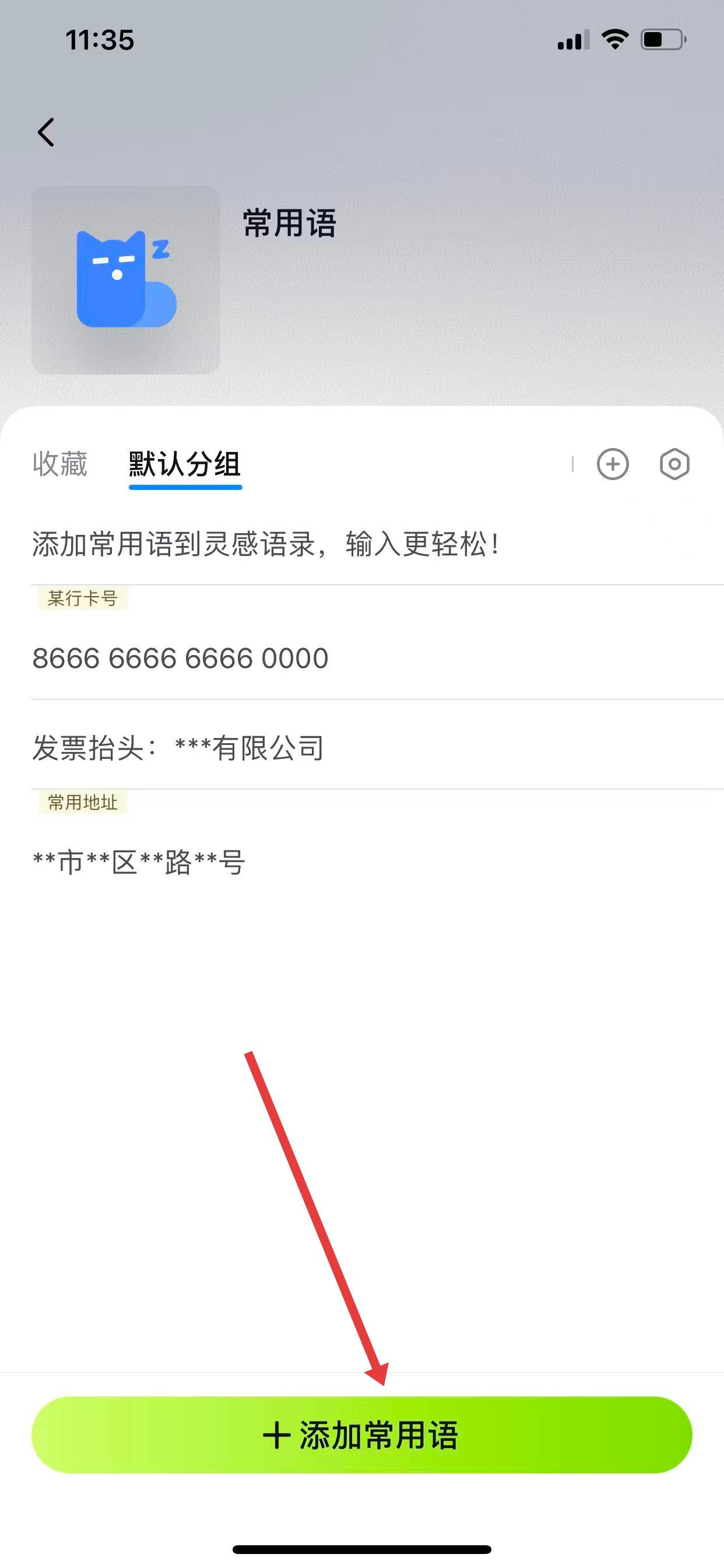Open the 发票抬头 company phrase
Screen dimensions: 724x1568
pos(178,747)
